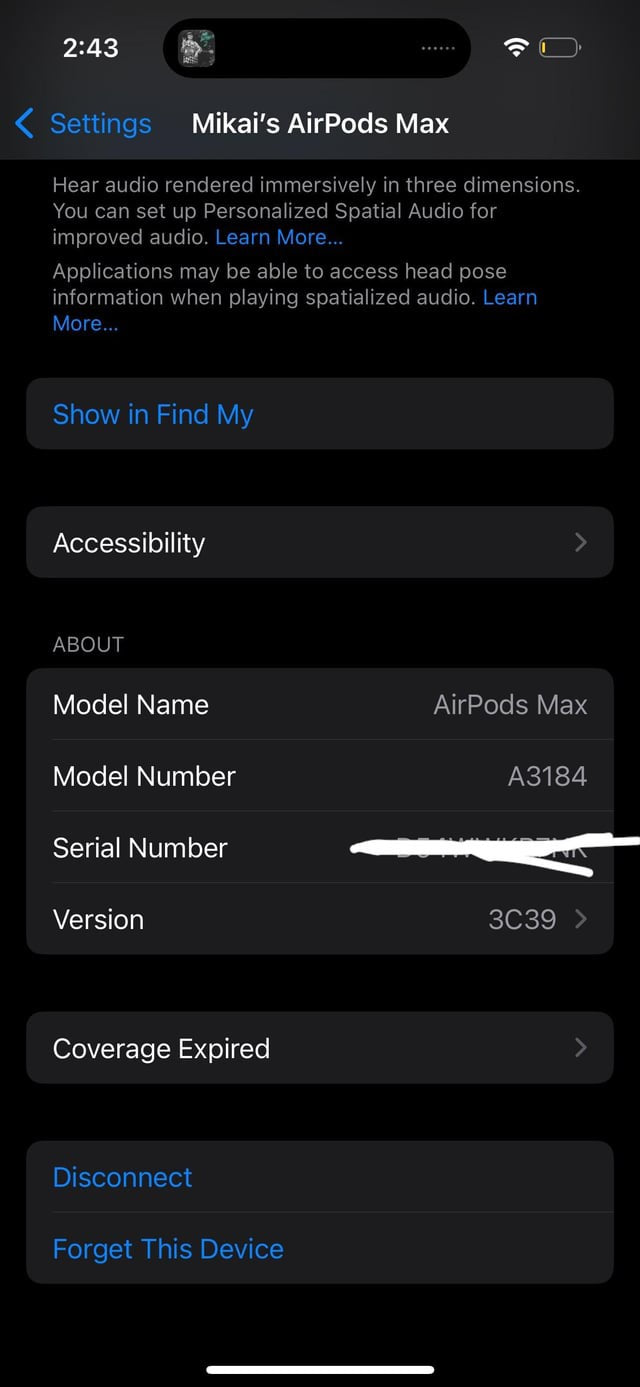Open the Coverage Expired row
The width and height of the screenshot is (640, 1387).
(x=319, y=1048)
